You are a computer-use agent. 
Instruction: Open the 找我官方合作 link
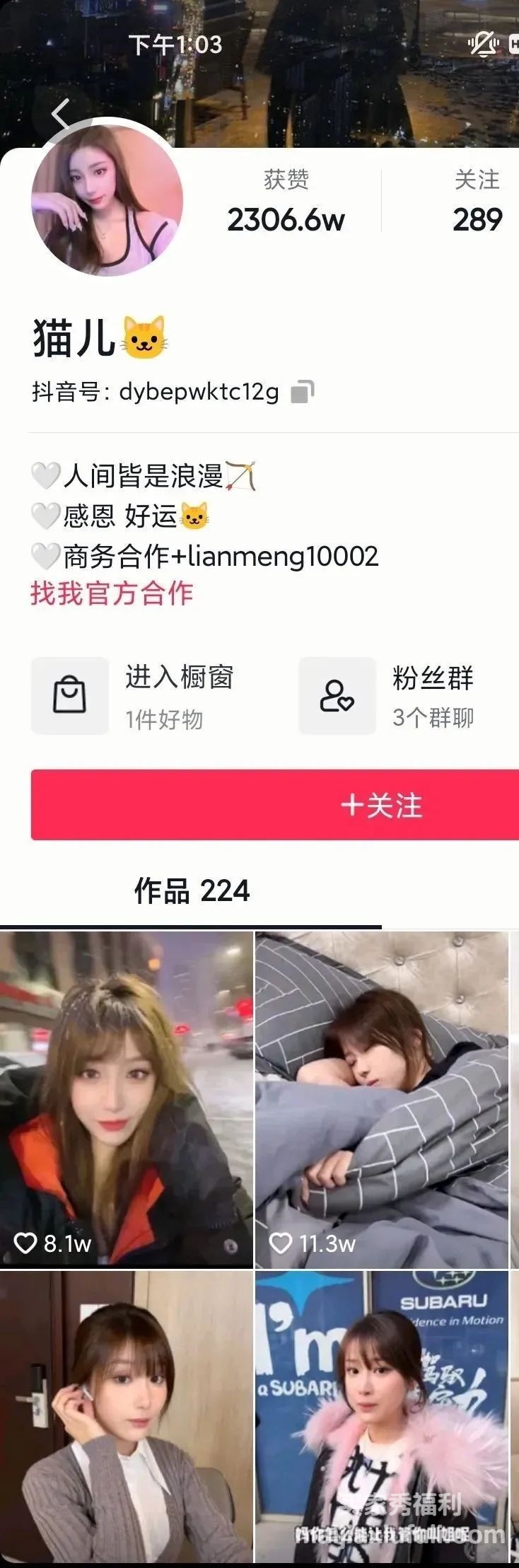[112, 593]
